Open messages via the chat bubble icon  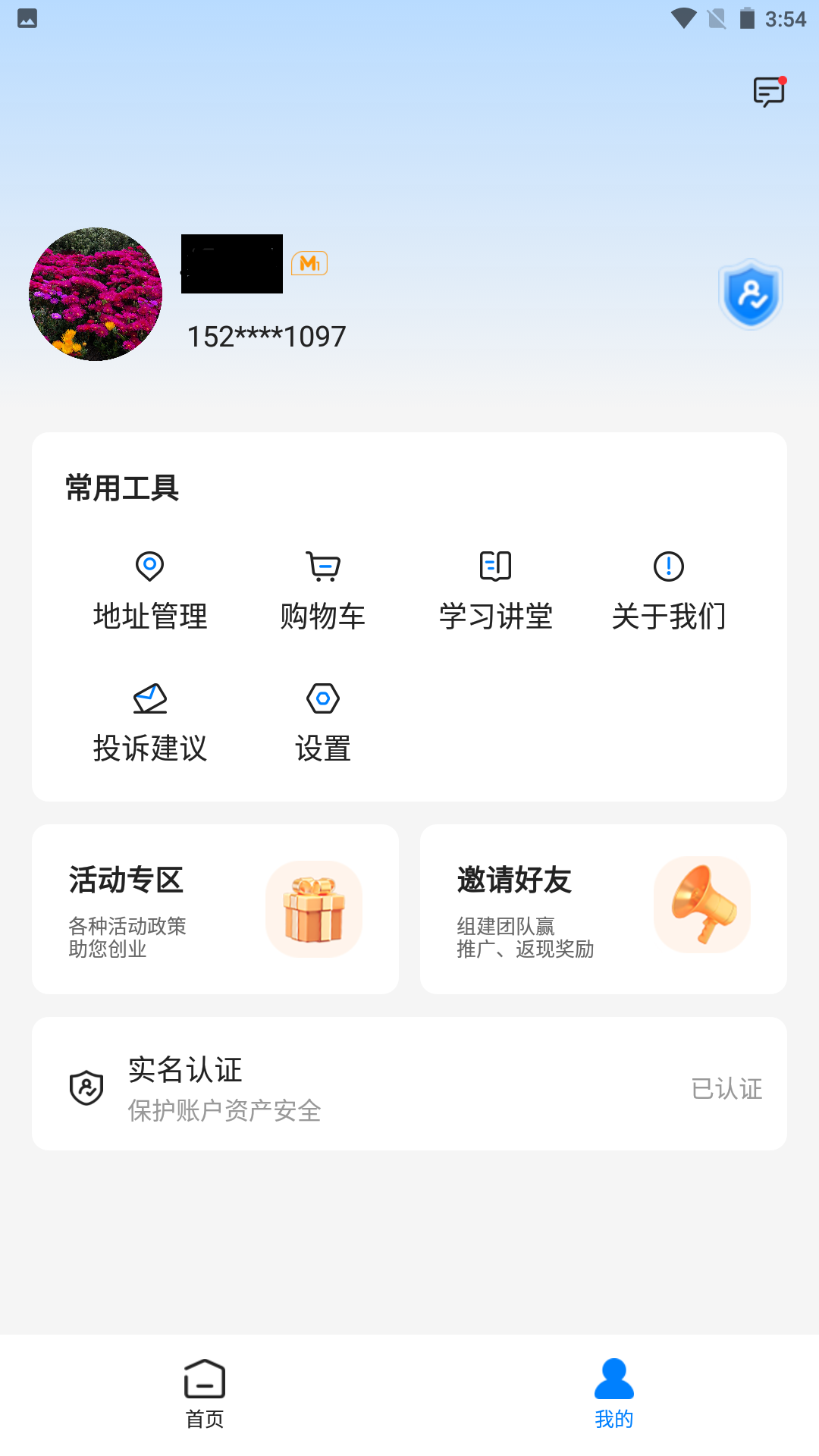click(x=768, y=92)
